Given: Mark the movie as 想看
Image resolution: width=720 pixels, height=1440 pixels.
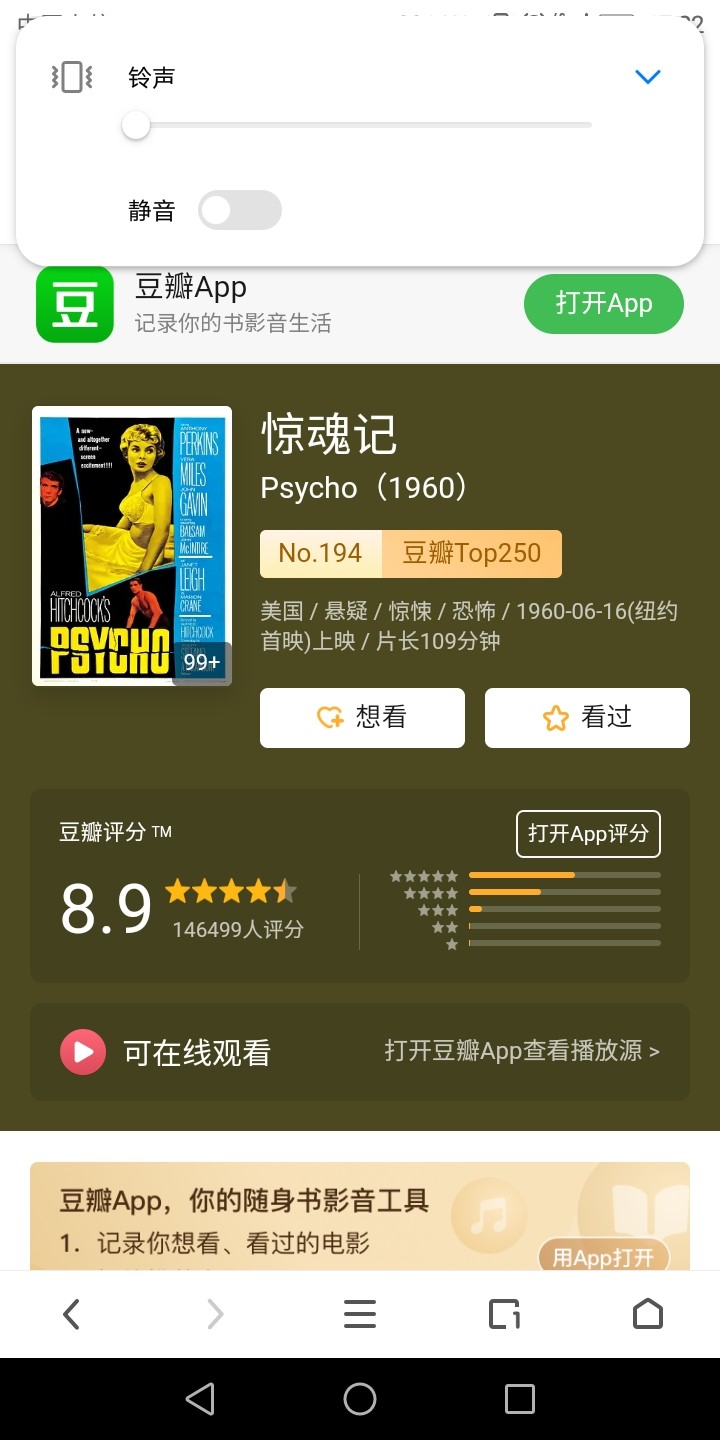Looking at the screenshot, I should coord(362,717).
